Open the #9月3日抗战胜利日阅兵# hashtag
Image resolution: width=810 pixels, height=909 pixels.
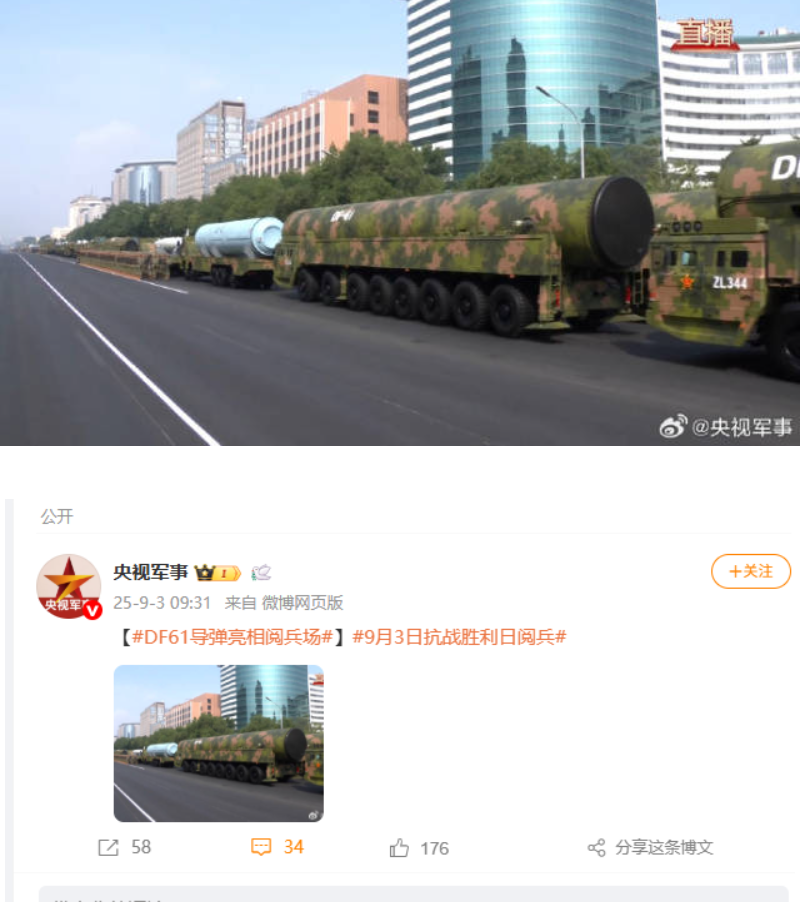(460, 637)
